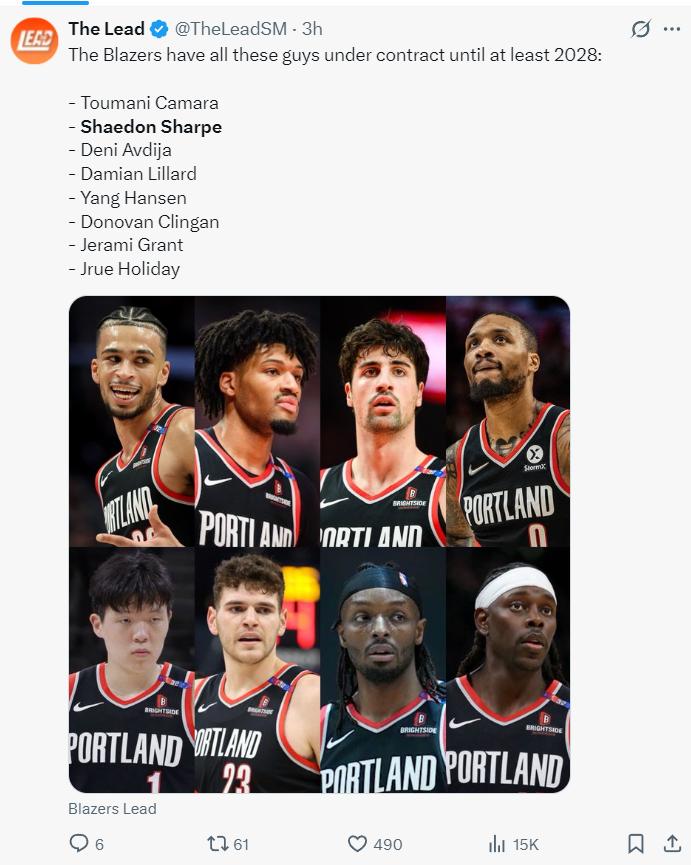The height and width of the screenshot is (865, 691).
Task: Like The Lead's Blazers post
Action: (x=357, y=844)
